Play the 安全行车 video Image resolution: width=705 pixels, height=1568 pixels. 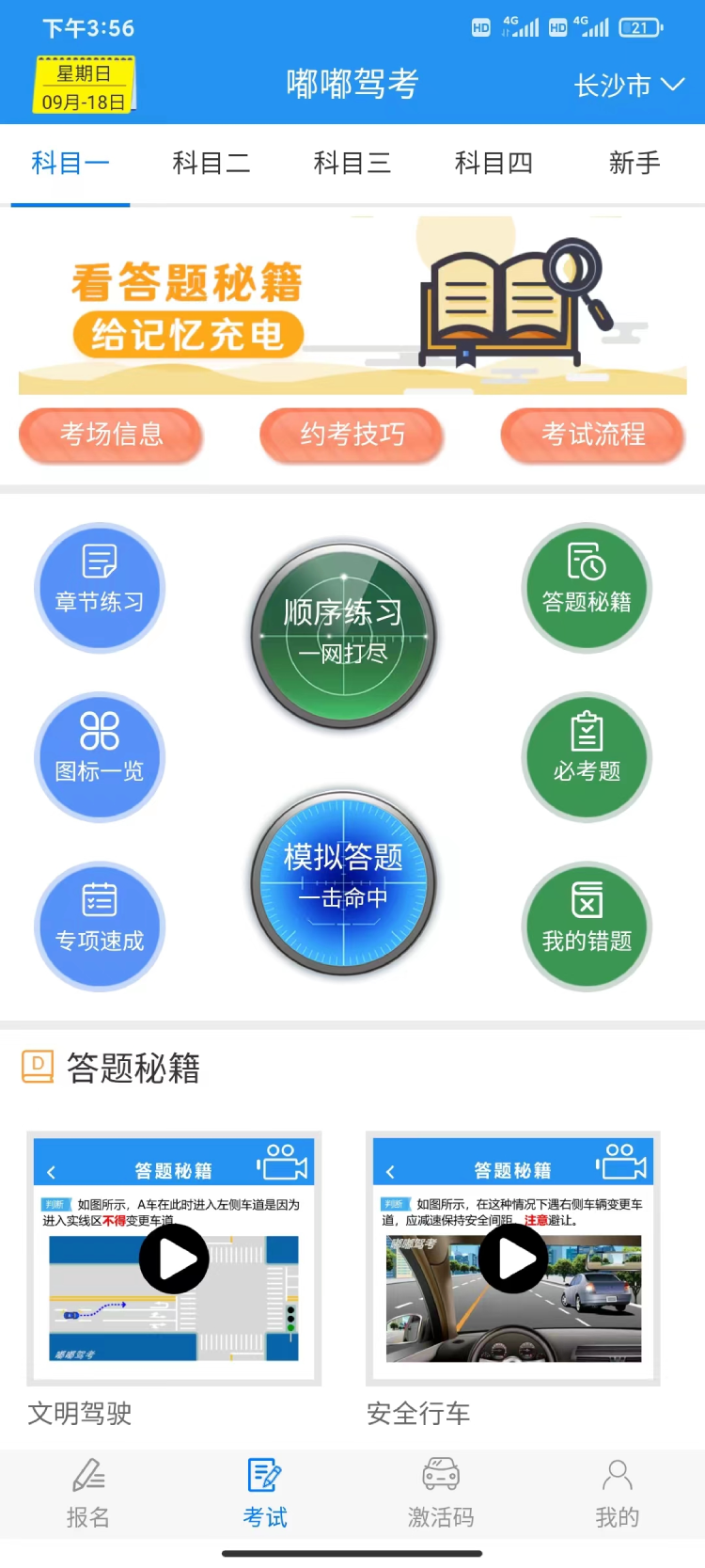pyautogui.click(x=512, y=1259)
